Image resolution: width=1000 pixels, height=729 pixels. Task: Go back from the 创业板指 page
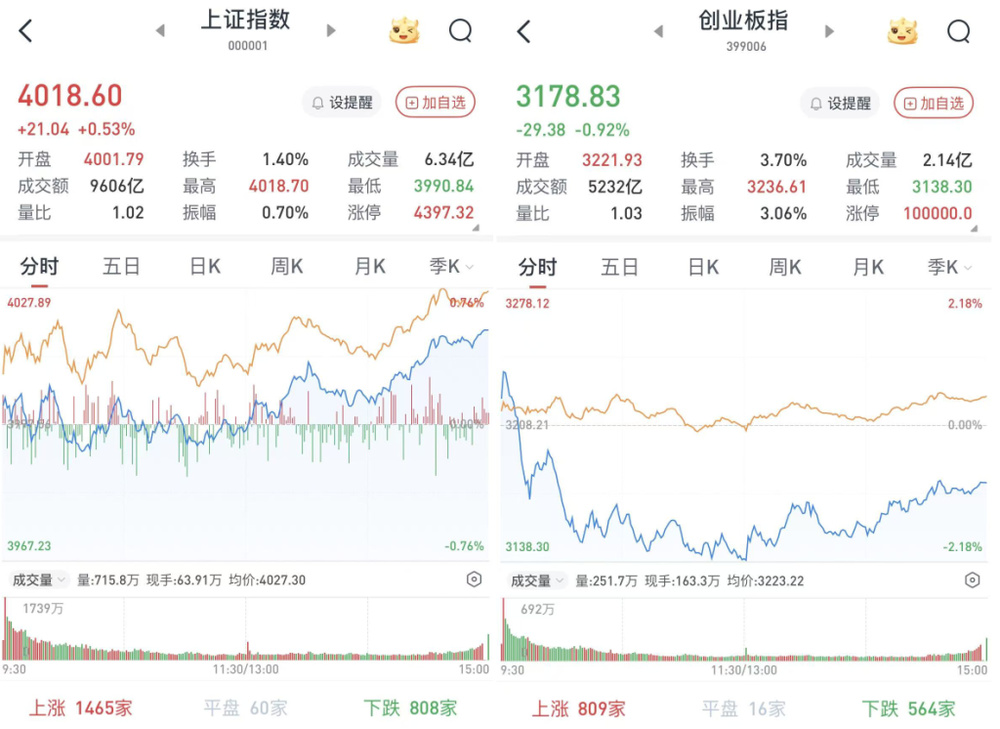(x=524, y=31)
